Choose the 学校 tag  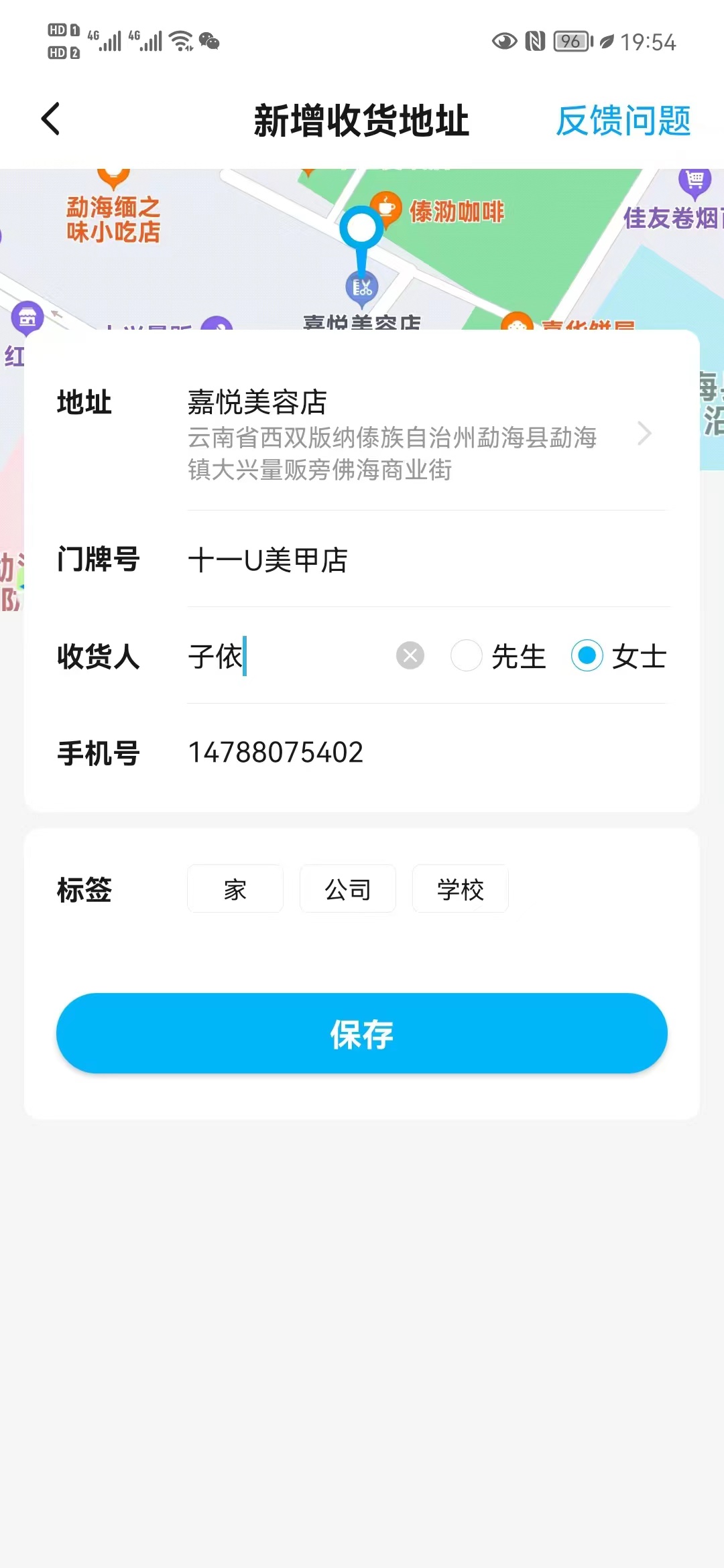coord(461,889)
